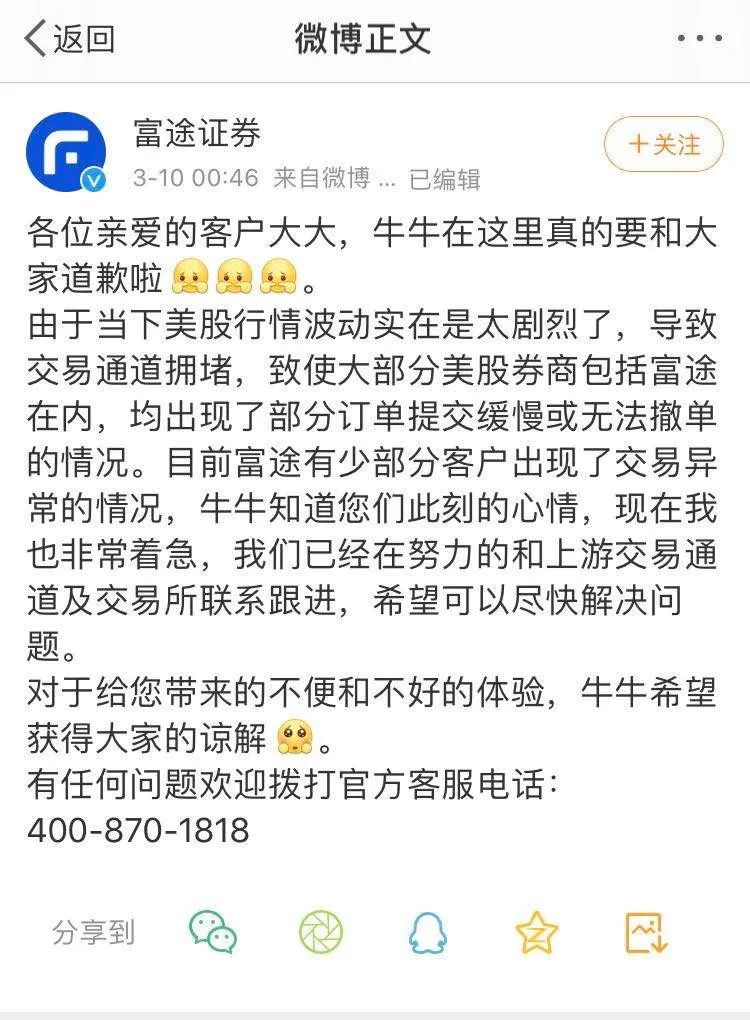The height and width of the screenshot is (1020, 750).
Task: Share post to WeChat
Action: (213, 932)
